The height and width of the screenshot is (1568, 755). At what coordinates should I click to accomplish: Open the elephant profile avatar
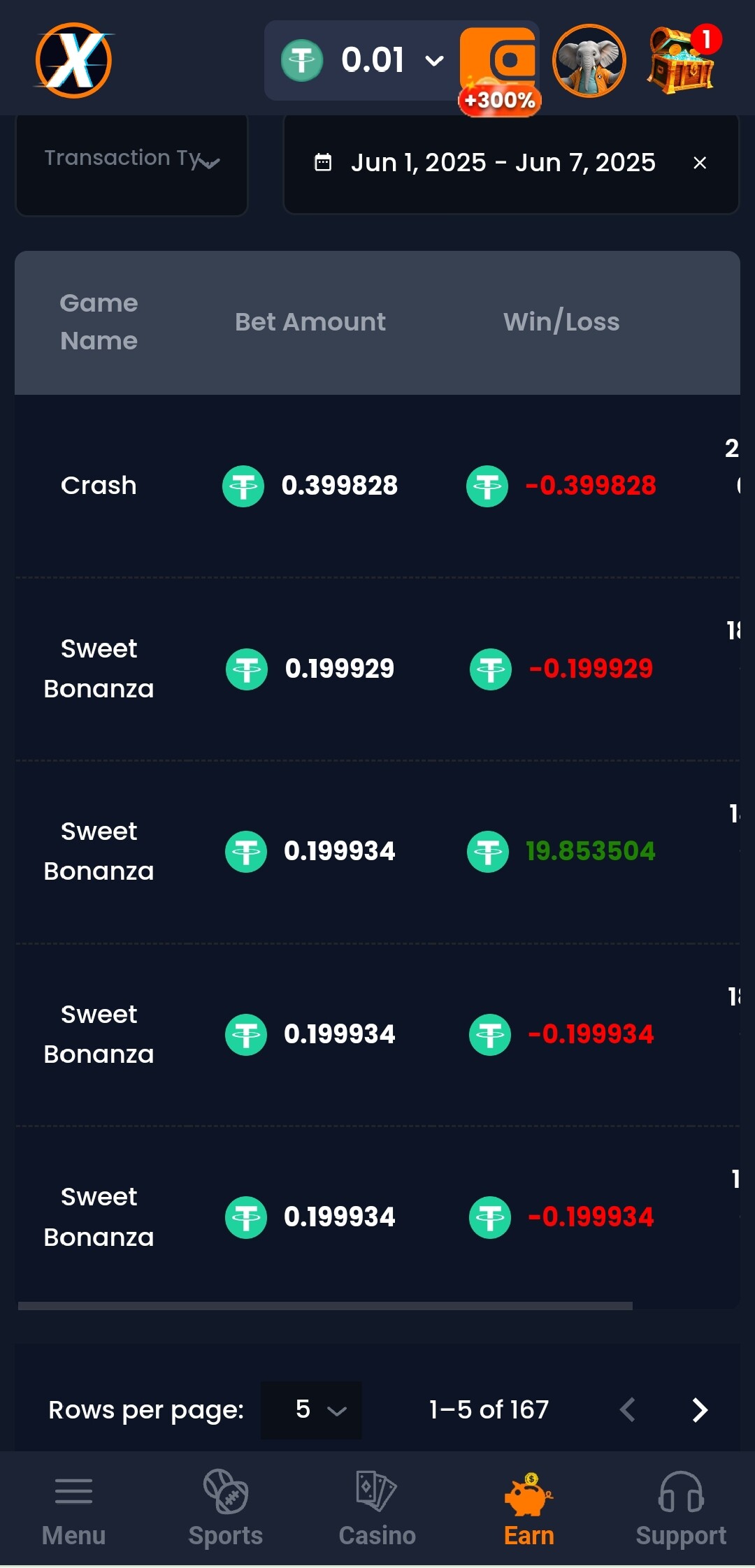coord(589,61)
